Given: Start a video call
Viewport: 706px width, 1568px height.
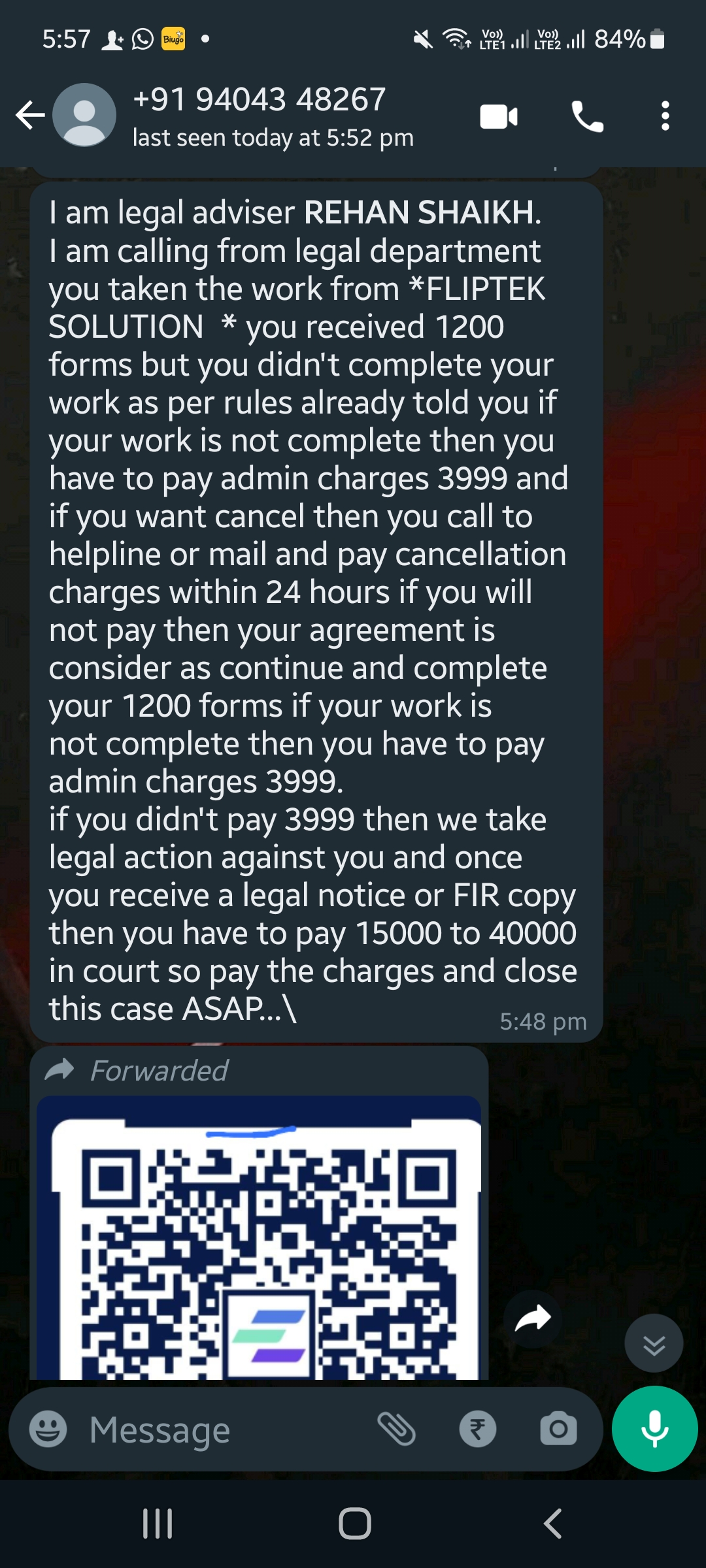Looking at the screenshot, I should pos(499,117).
